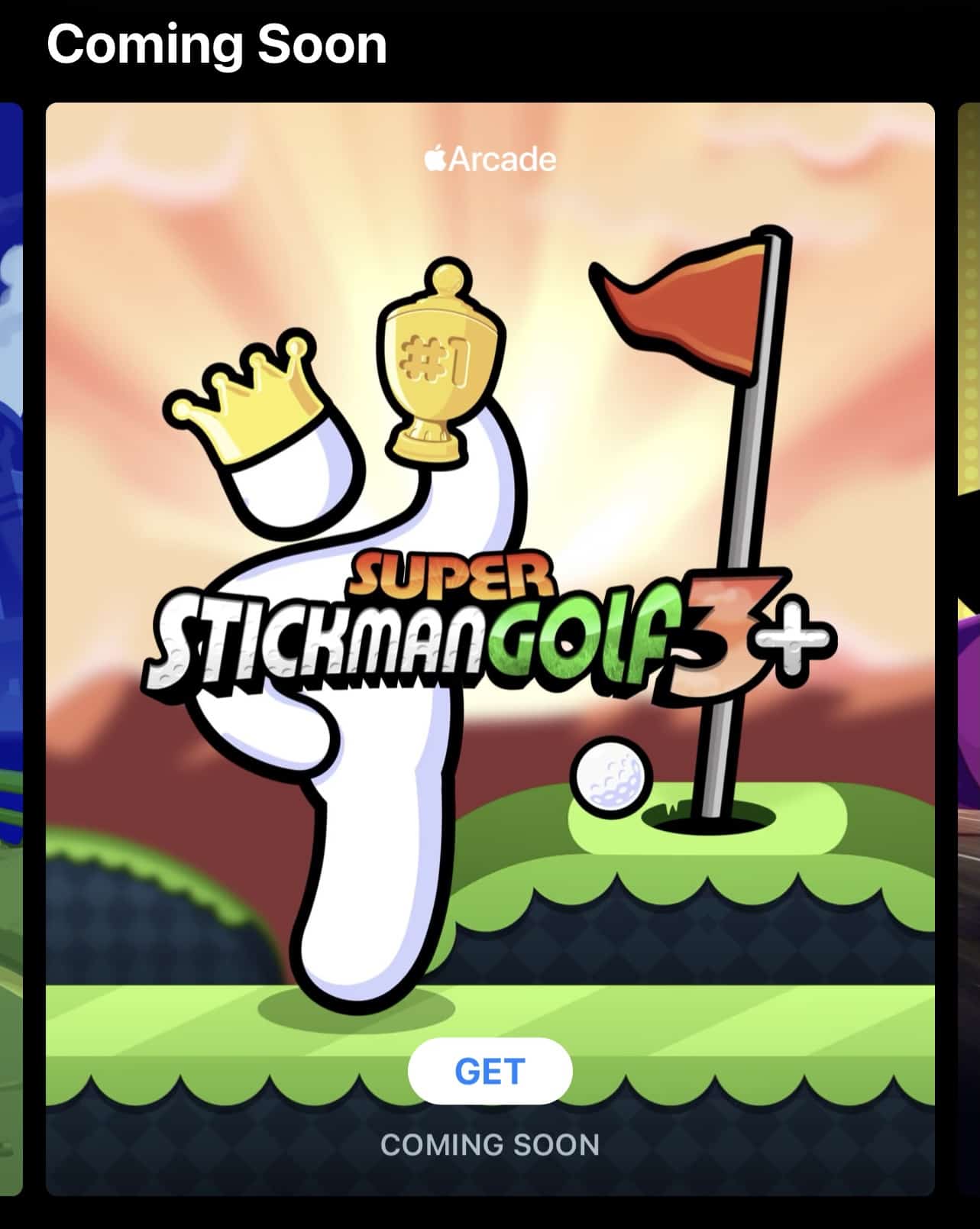Open the partially visible card on the left
Image resolution: width=980 pixels, height=1229 pixels.
pyautogui.click(x=11, y=649)
